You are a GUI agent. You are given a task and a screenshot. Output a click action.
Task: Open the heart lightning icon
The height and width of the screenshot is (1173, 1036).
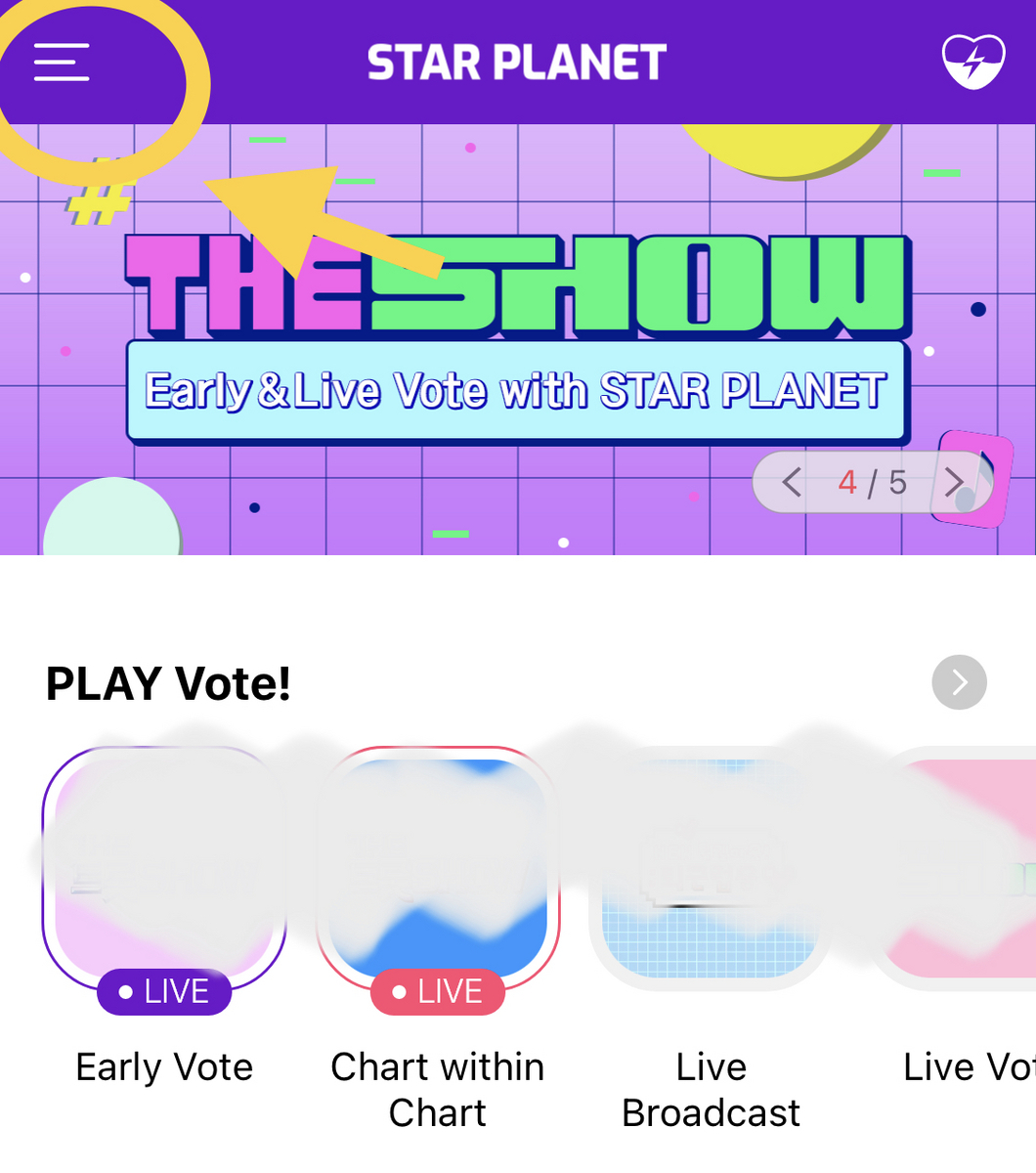[972, 61]
